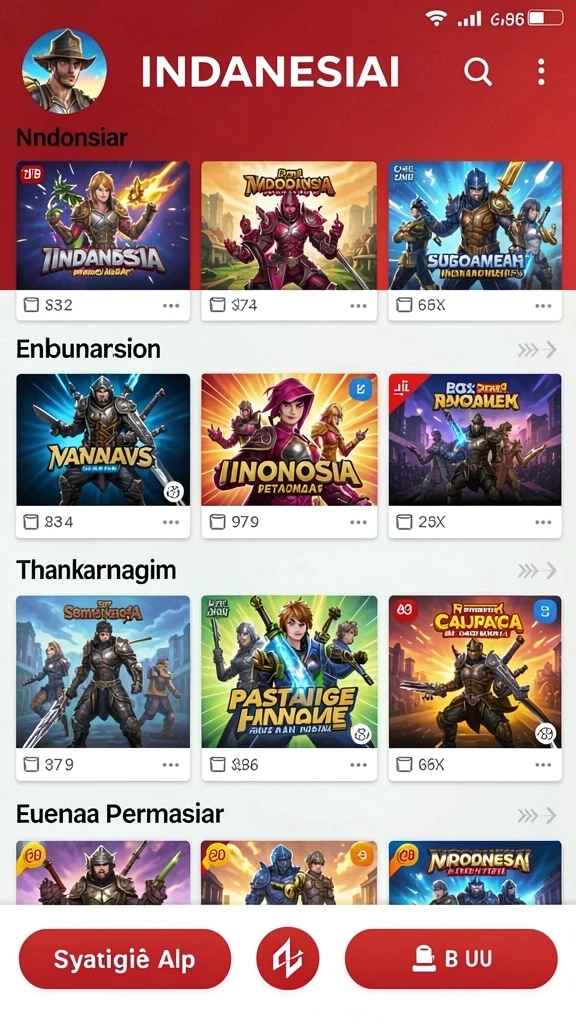
Task: Open options for the card labeled 25X
Action: point(543,522)
